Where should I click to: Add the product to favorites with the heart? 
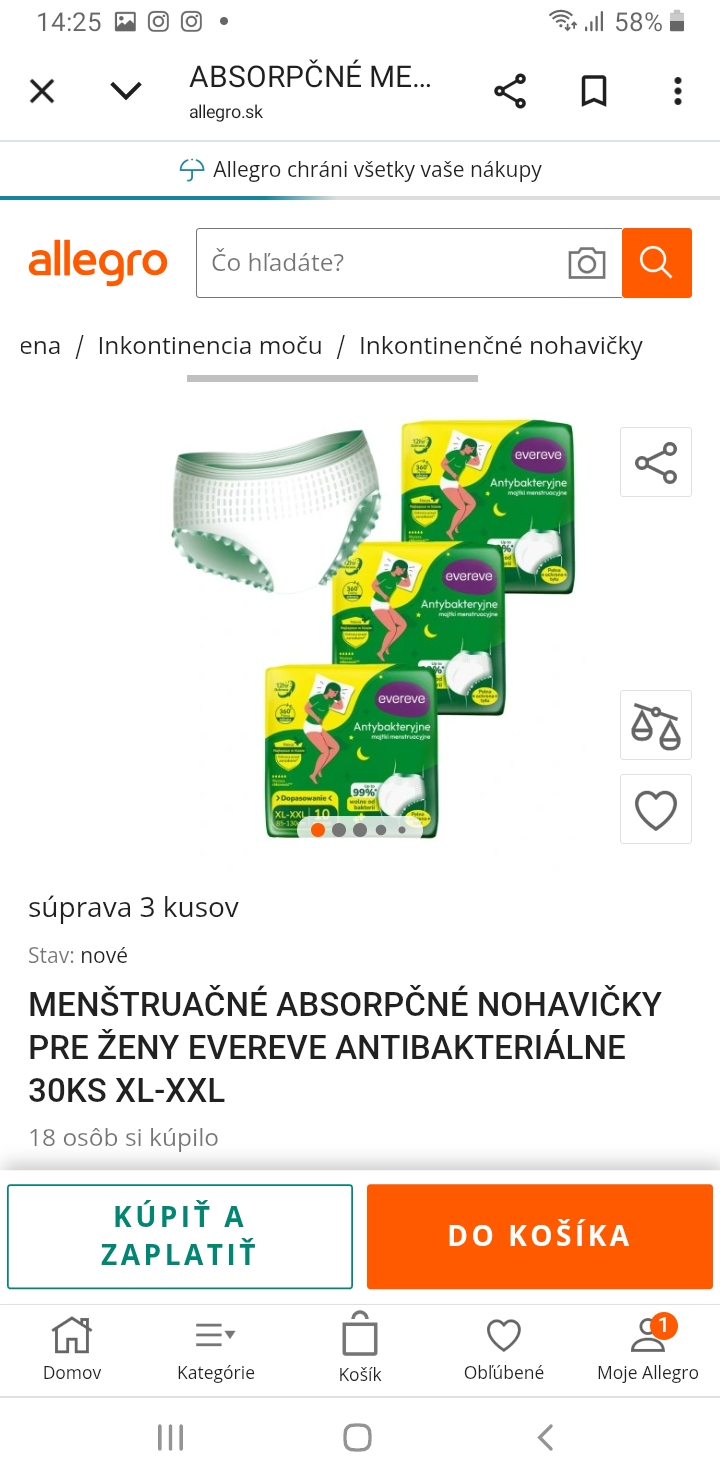(x=656, y=809)
